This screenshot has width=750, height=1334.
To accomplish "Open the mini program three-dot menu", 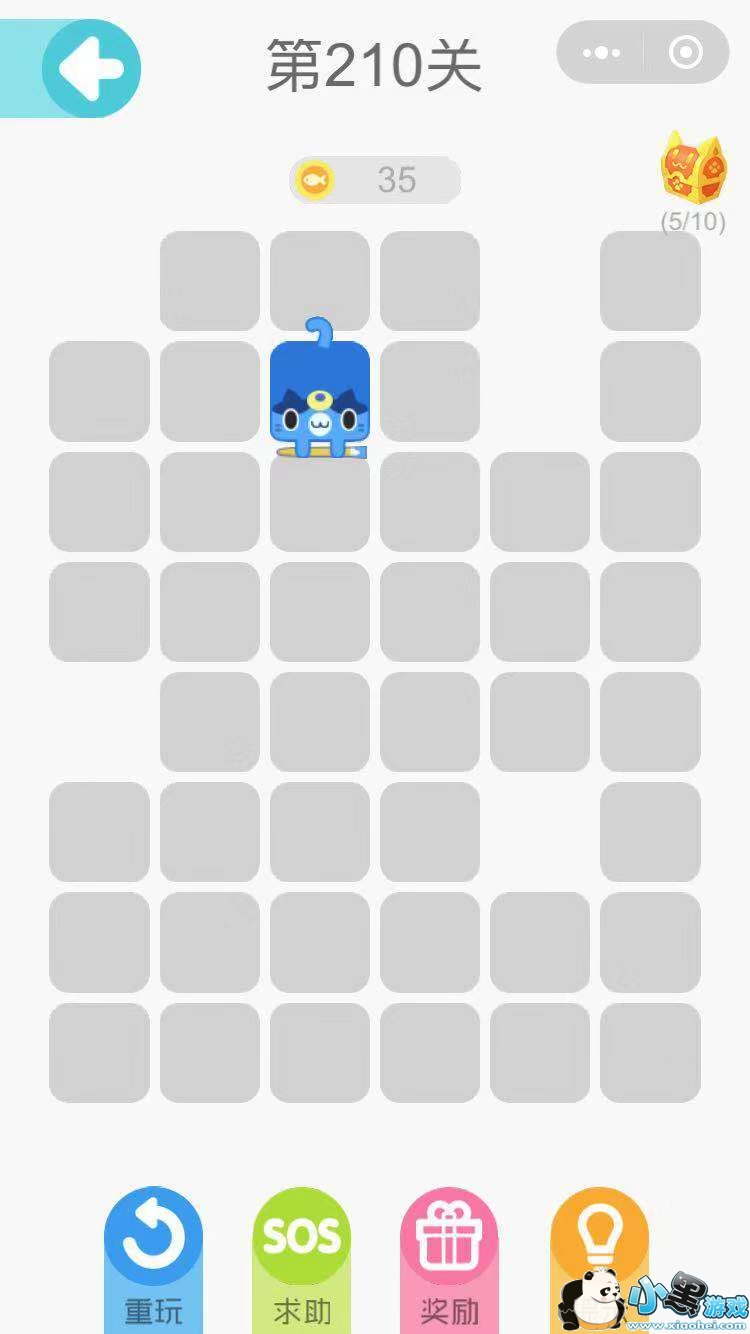I will (x=600, y=53).
